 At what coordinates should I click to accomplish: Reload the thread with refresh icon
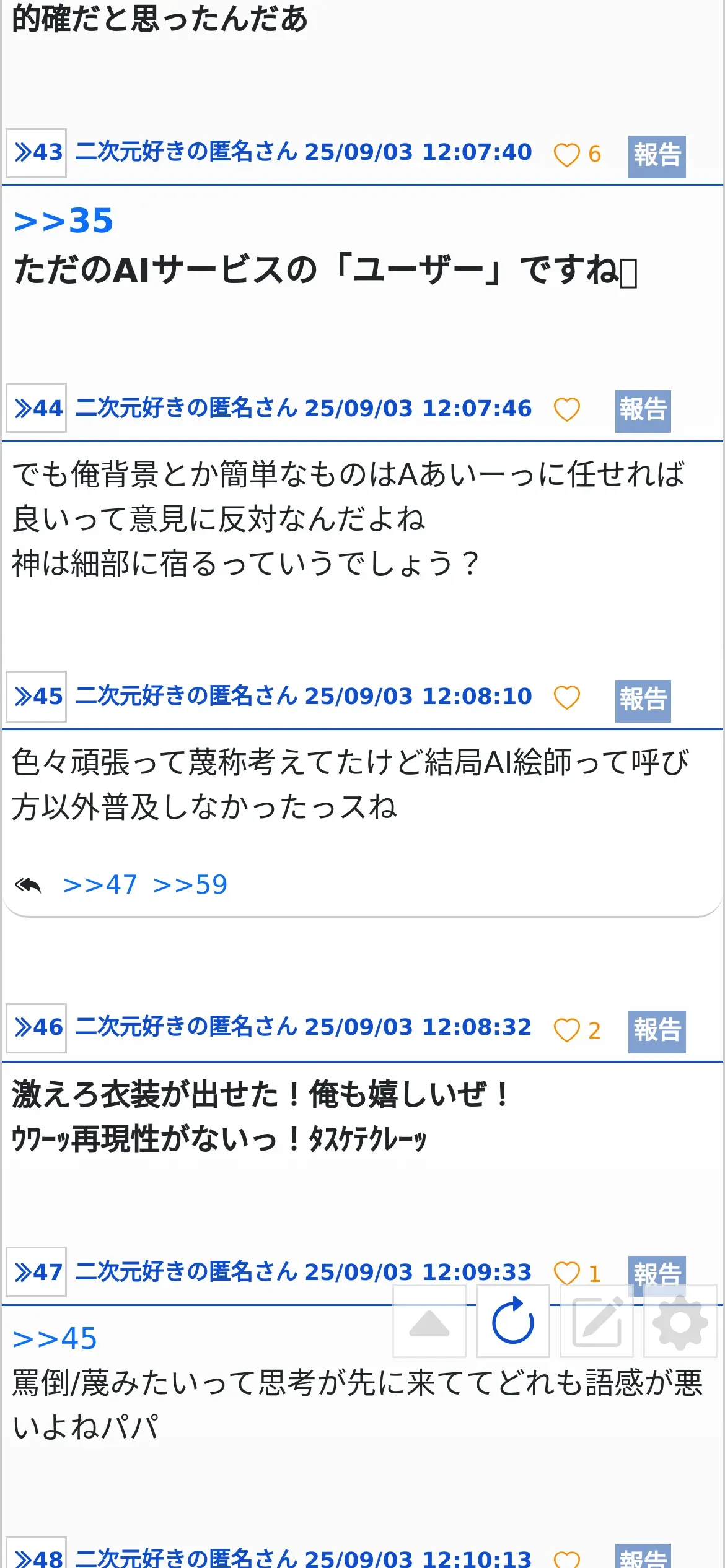[513, 1322]
